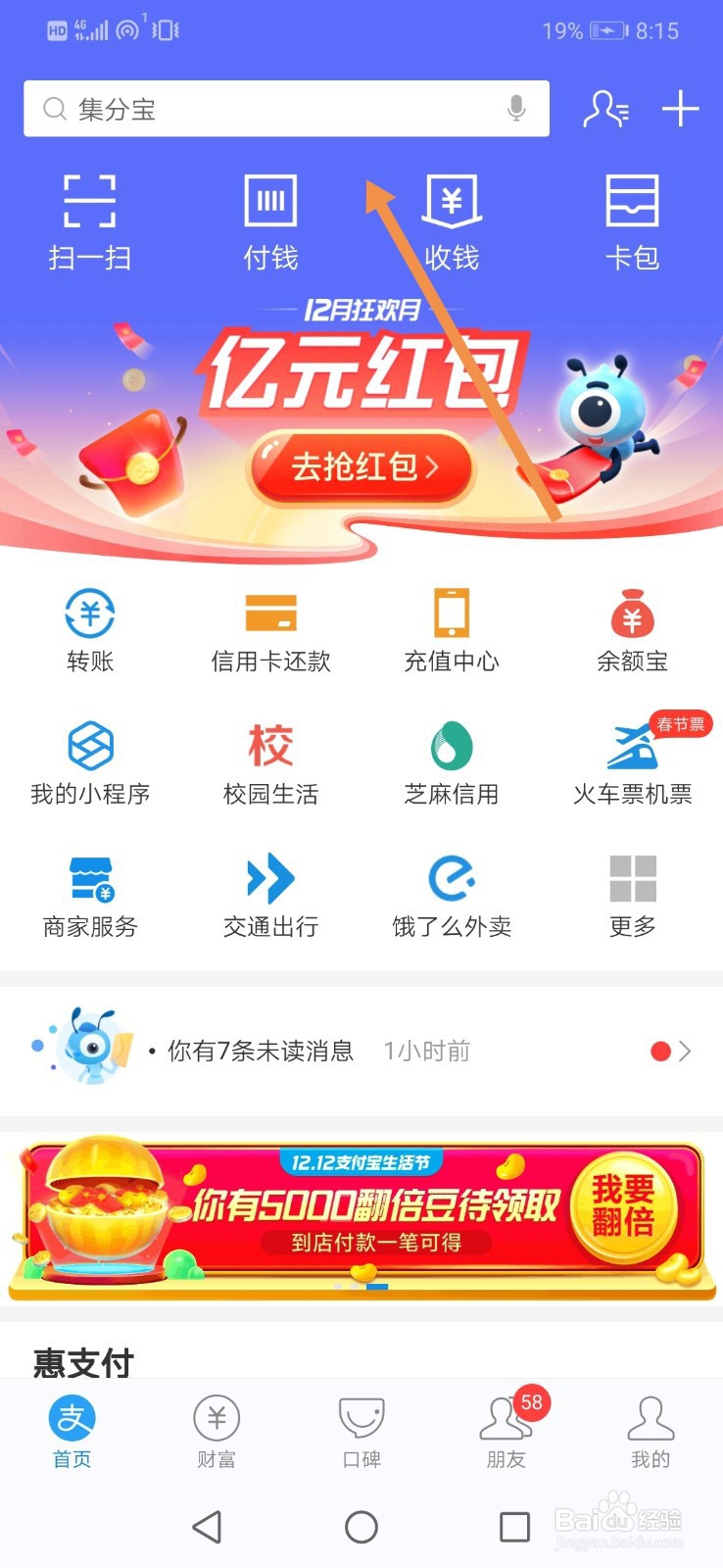Select the 转账 transfer icon
The width and height of the screenshot is (723, 1568).
[89, 627]
